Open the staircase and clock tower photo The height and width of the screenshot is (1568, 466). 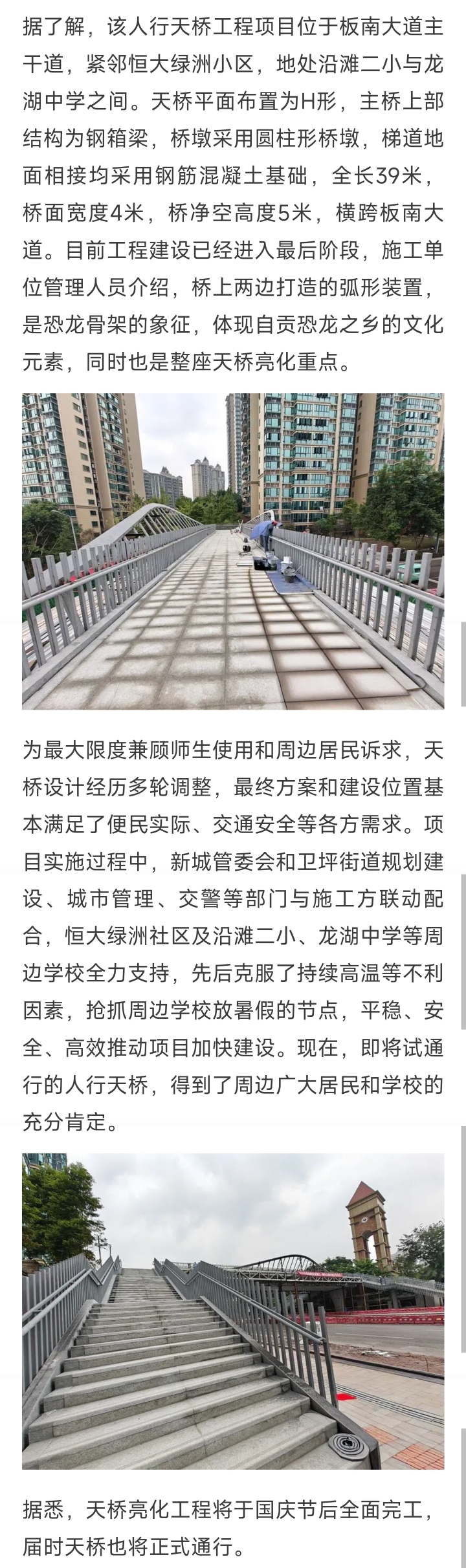(x=233, y=1311)
